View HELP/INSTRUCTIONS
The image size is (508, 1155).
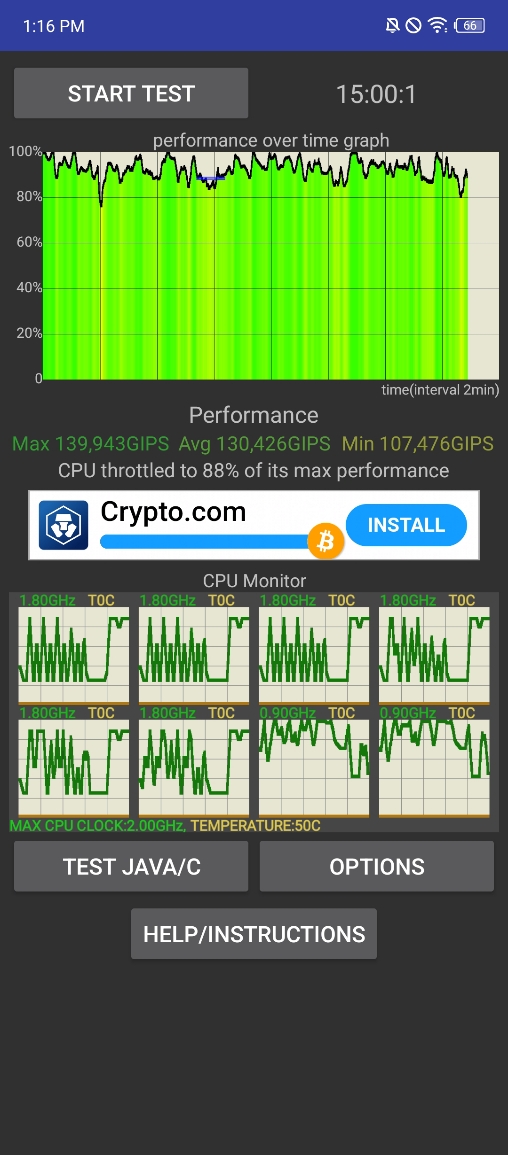click(x=254, y=934)
